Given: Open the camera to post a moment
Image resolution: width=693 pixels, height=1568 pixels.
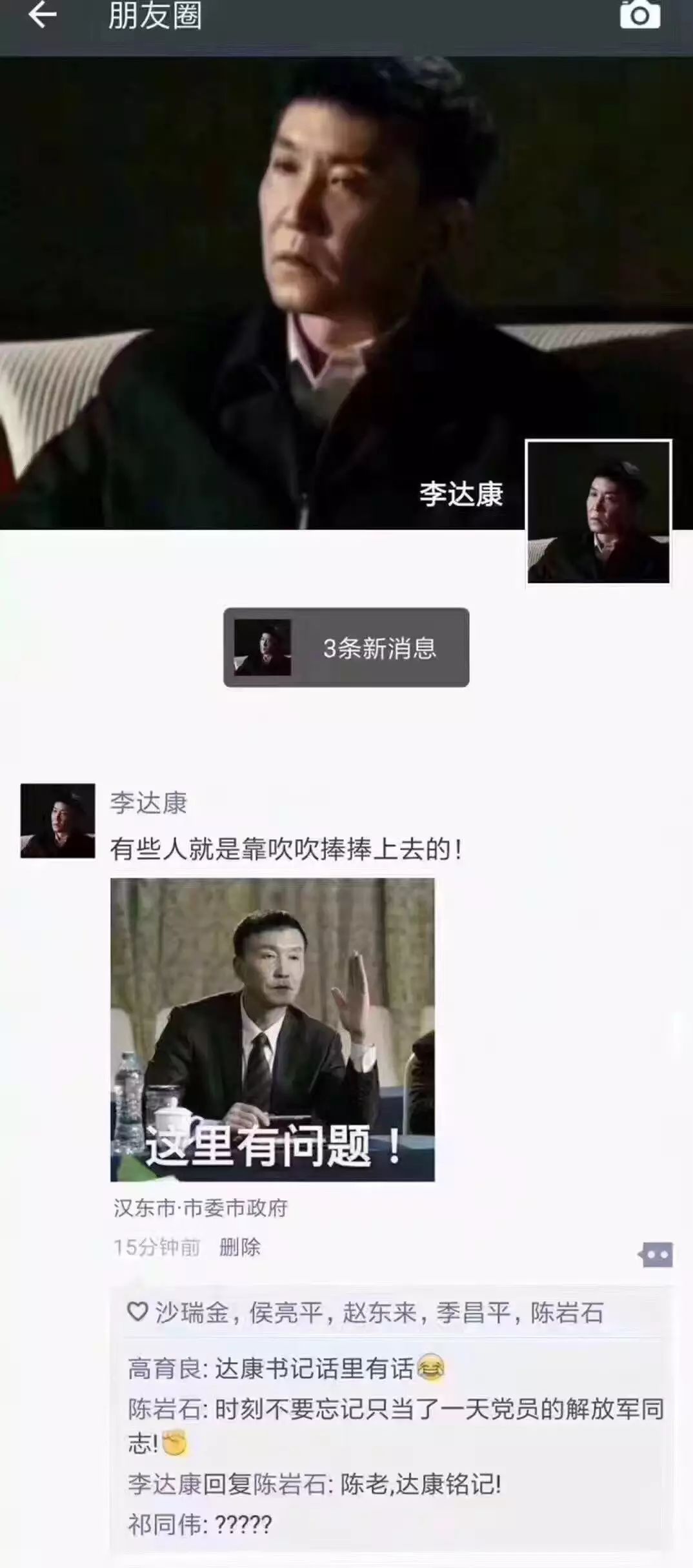Looking at the screenshot, I should point(639,15).
